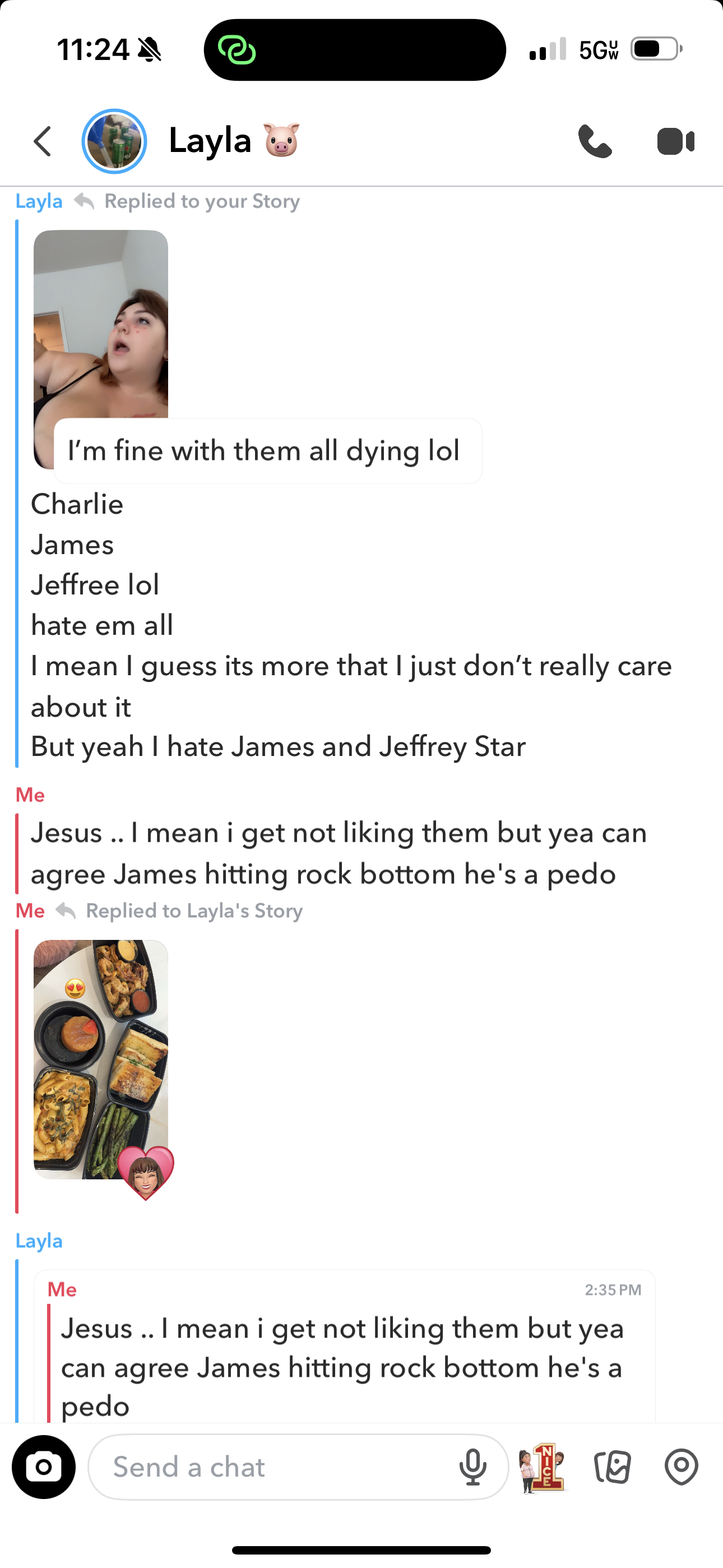Start a video call with Layla
The width and height of the screenshot is (723, 1568).
675,142
